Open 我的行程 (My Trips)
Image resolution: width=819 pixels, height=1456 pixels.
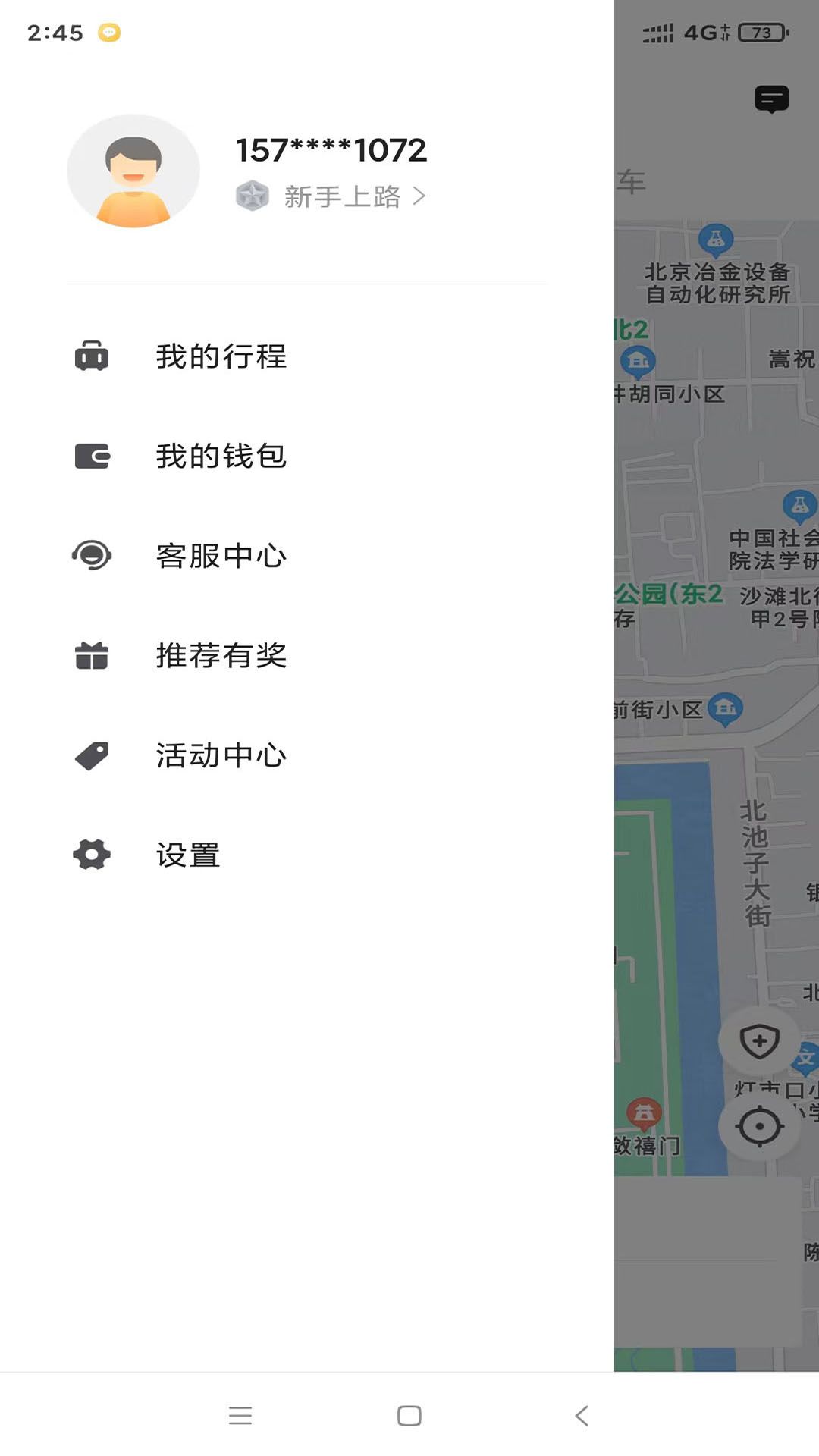tap(220, 356)
